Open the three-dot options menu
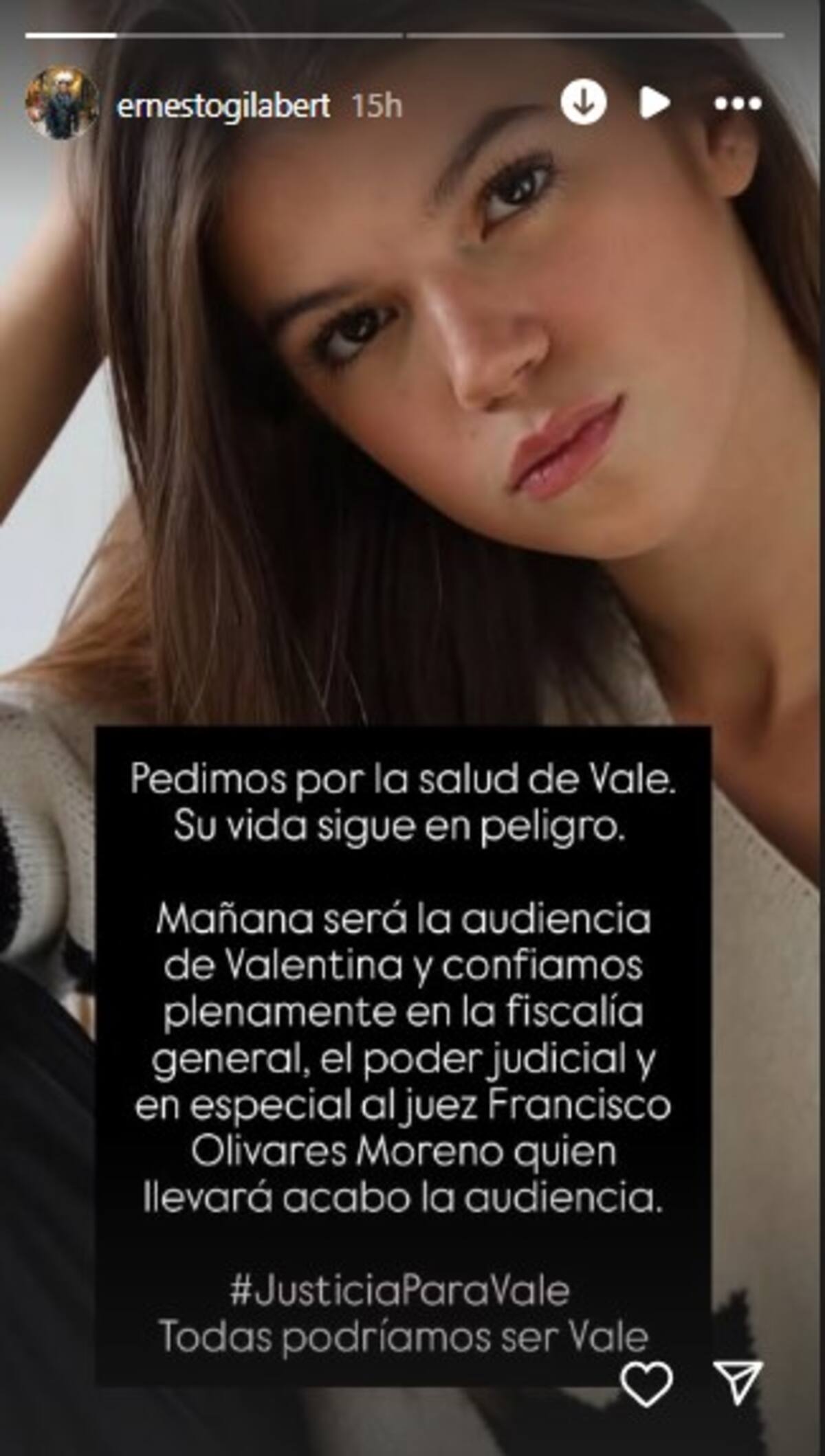Viewport: 825px width, 1456px height. pos(738,104)
